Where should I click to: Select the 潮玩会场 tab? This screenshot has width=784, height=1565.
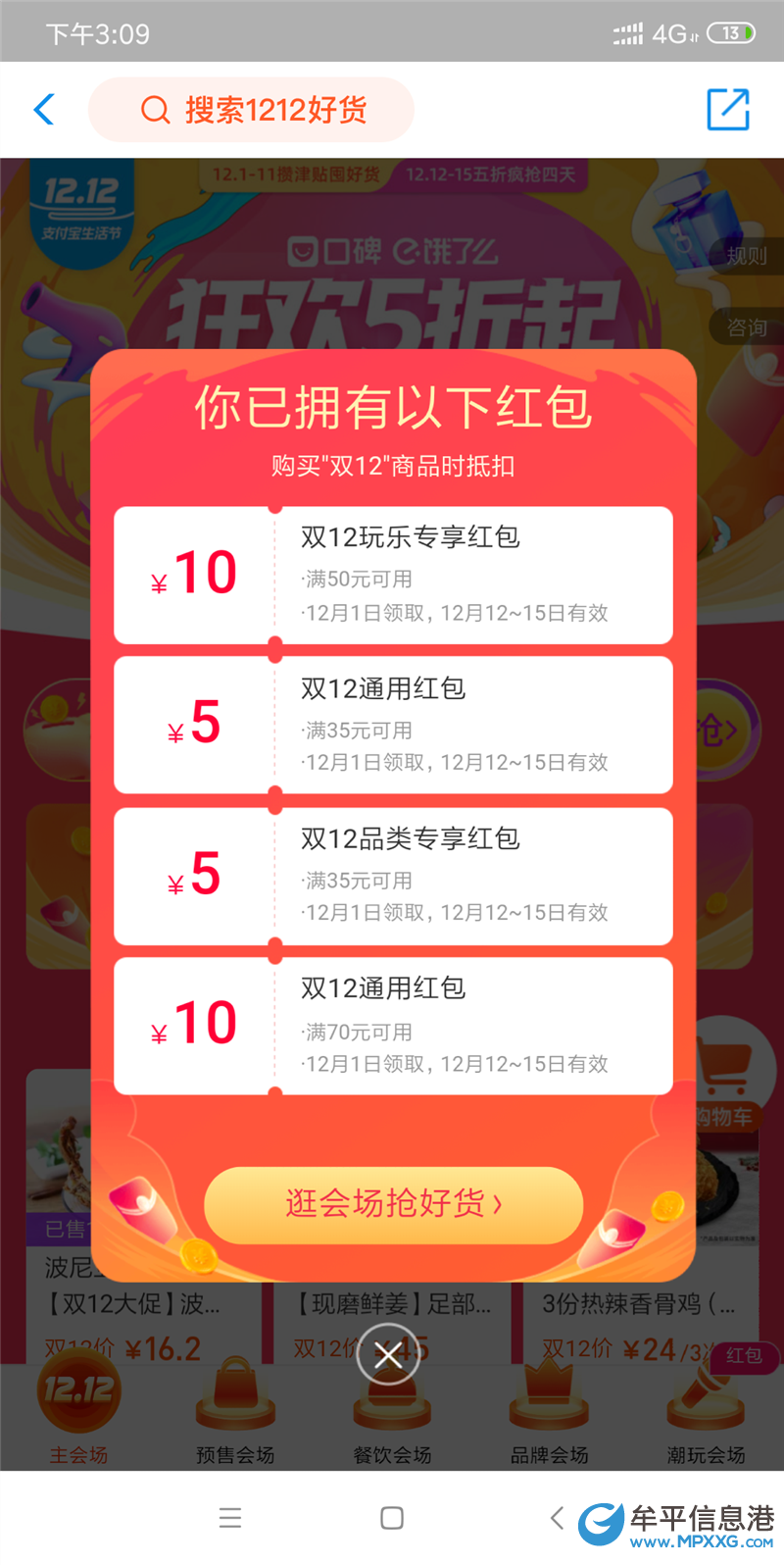point(706,1413)
